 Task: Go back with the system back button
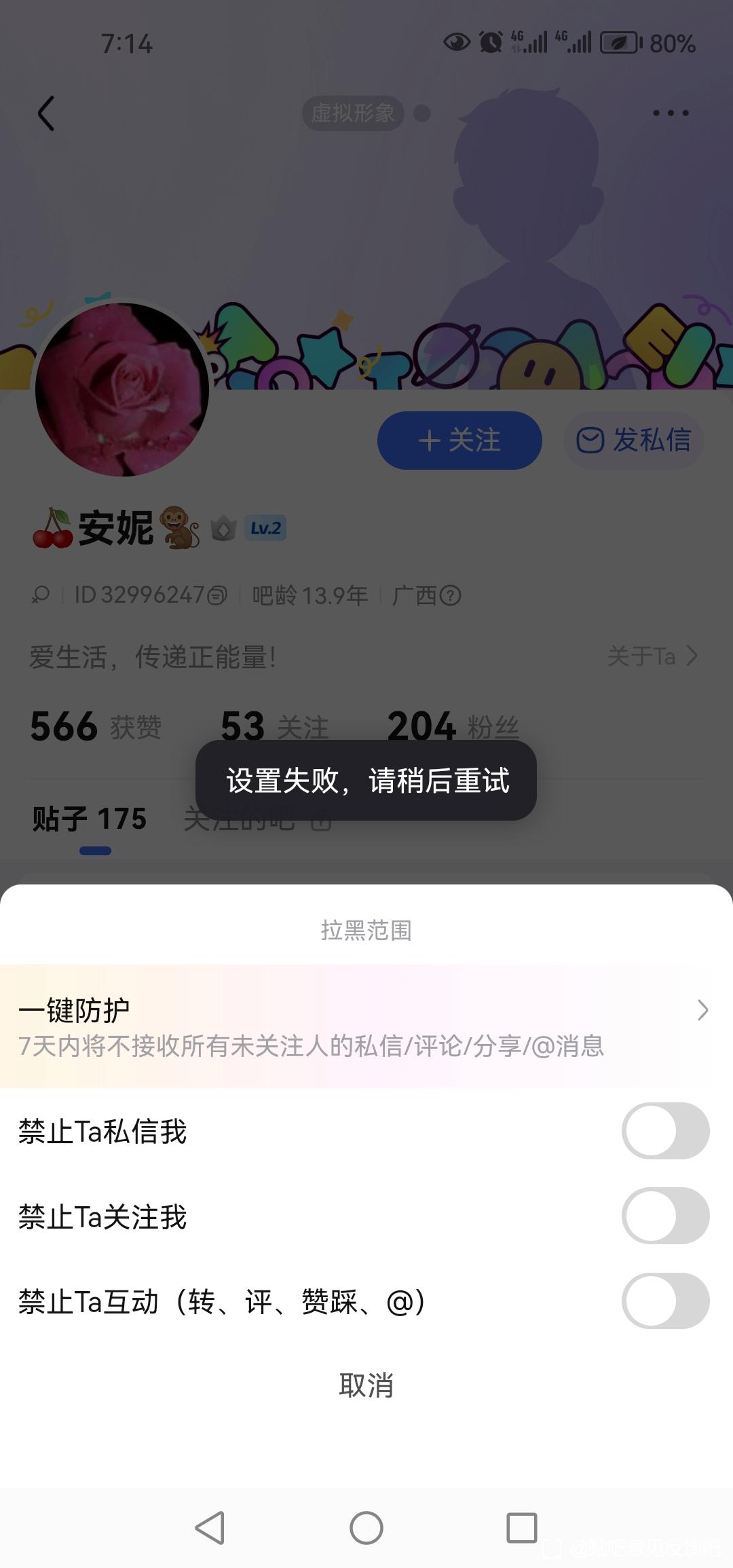click(210, 1528)
